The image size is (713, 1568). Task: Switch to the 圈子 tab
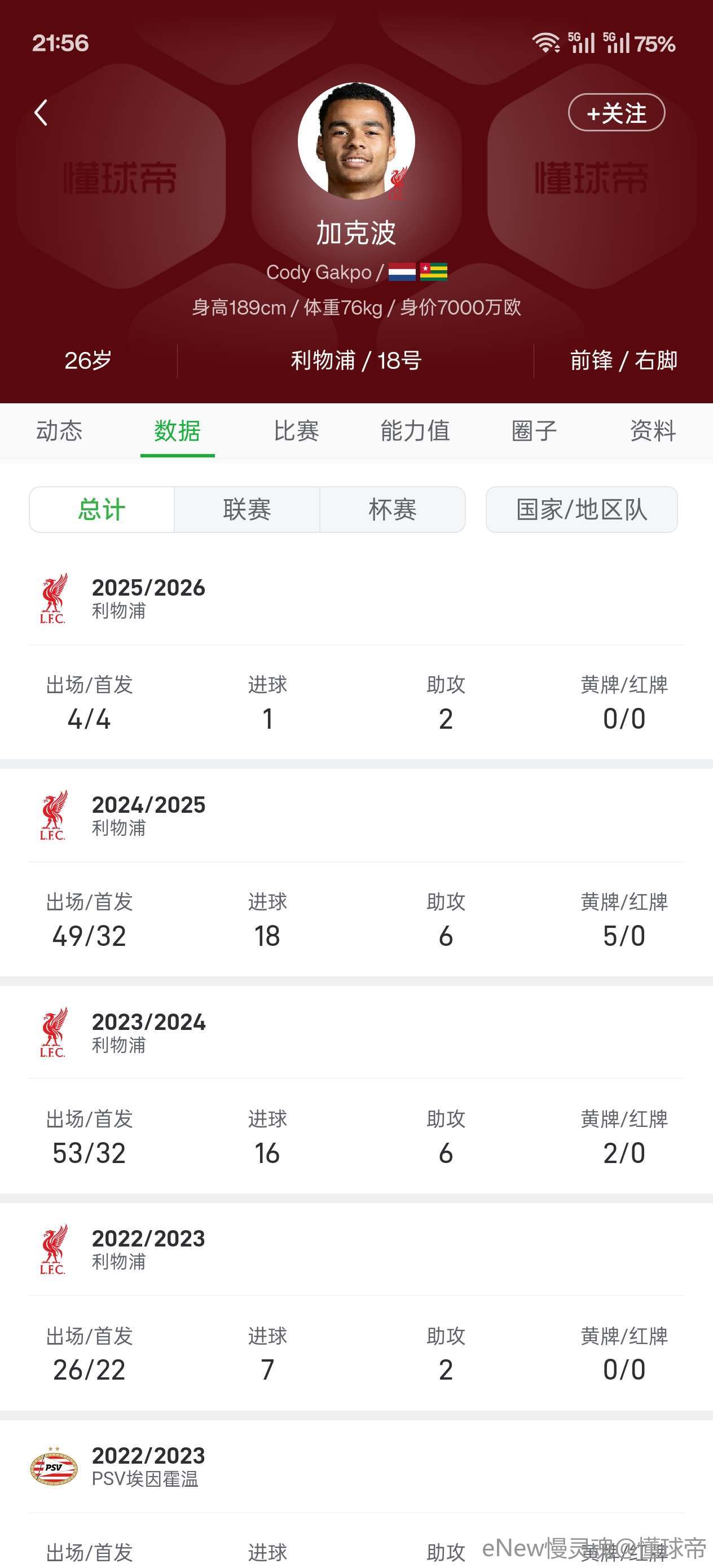534,431
